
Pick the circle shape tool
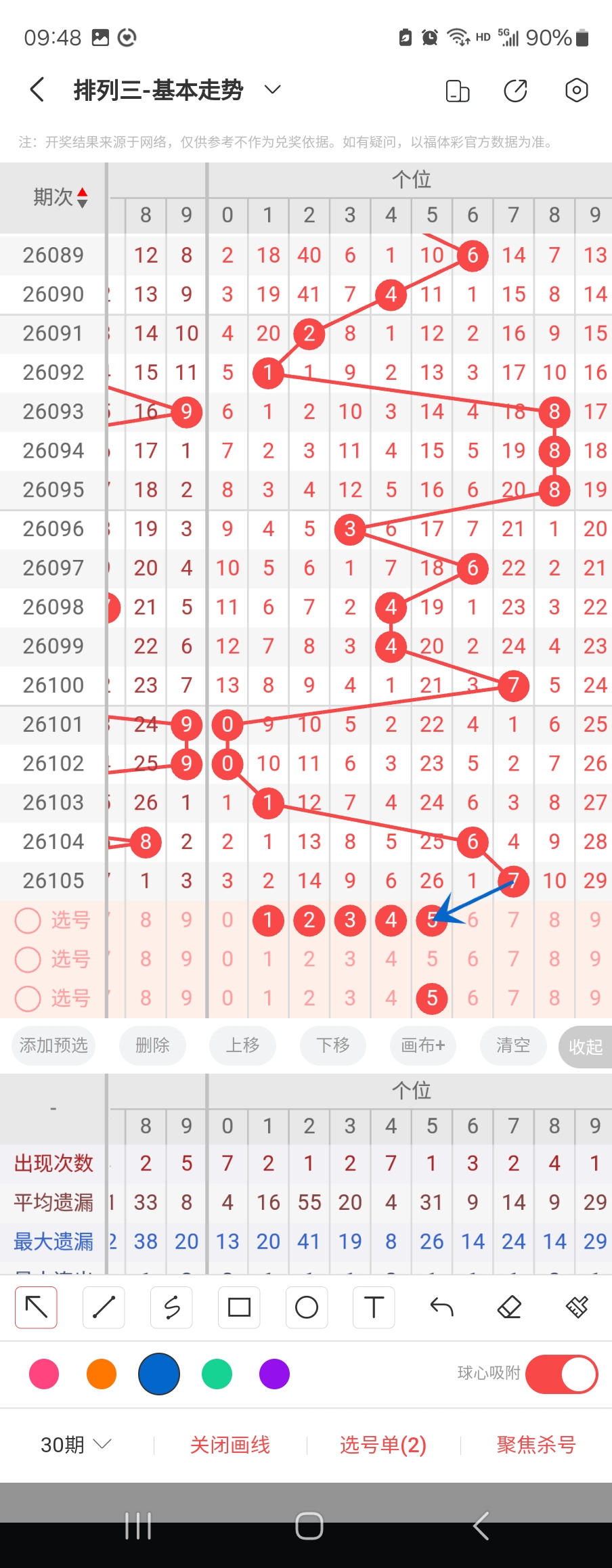click(307, 1307)
